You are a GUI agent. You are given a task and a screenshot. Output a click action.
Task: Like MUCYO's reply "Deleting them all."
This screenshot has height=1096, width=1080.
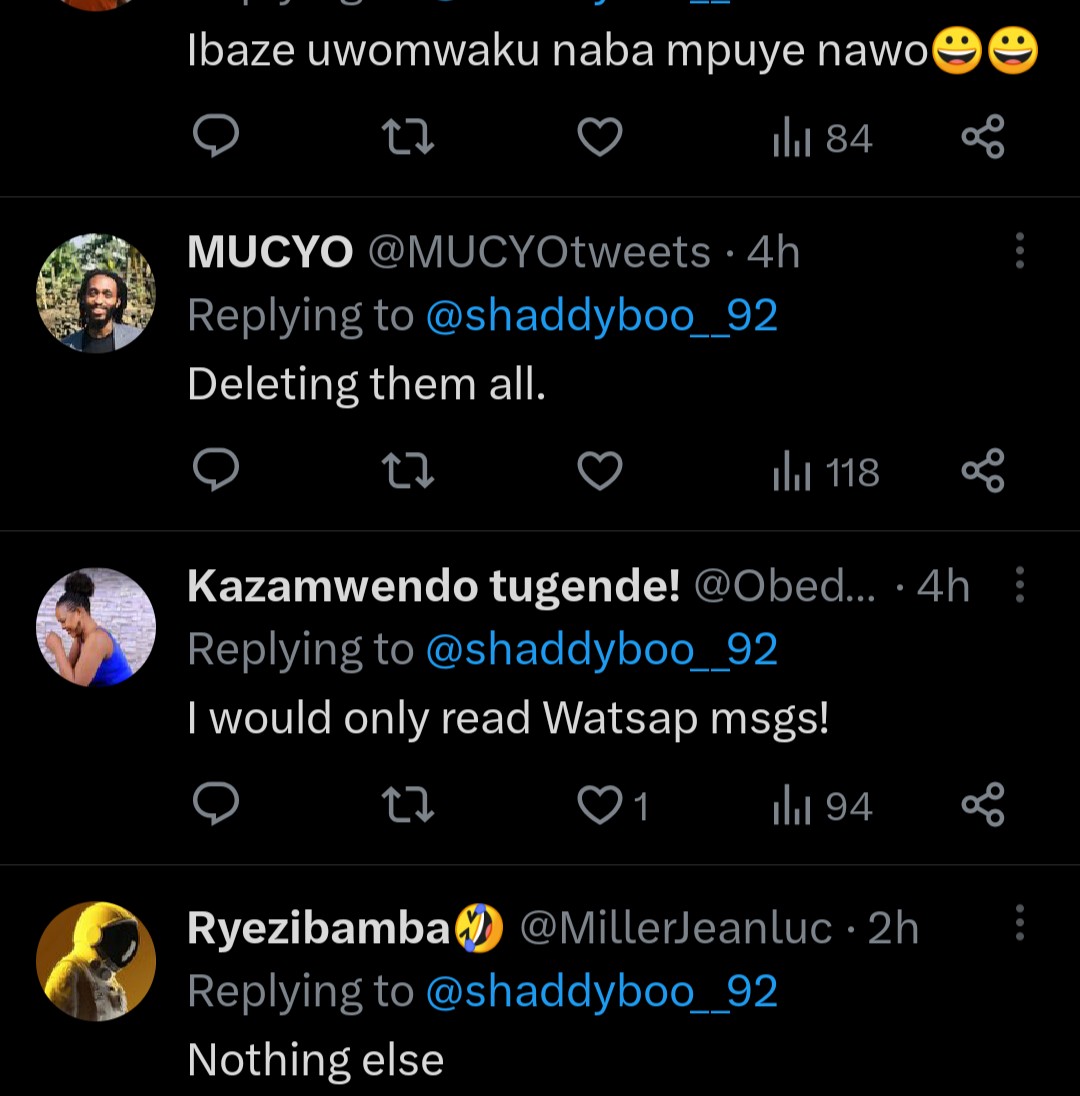600,471
